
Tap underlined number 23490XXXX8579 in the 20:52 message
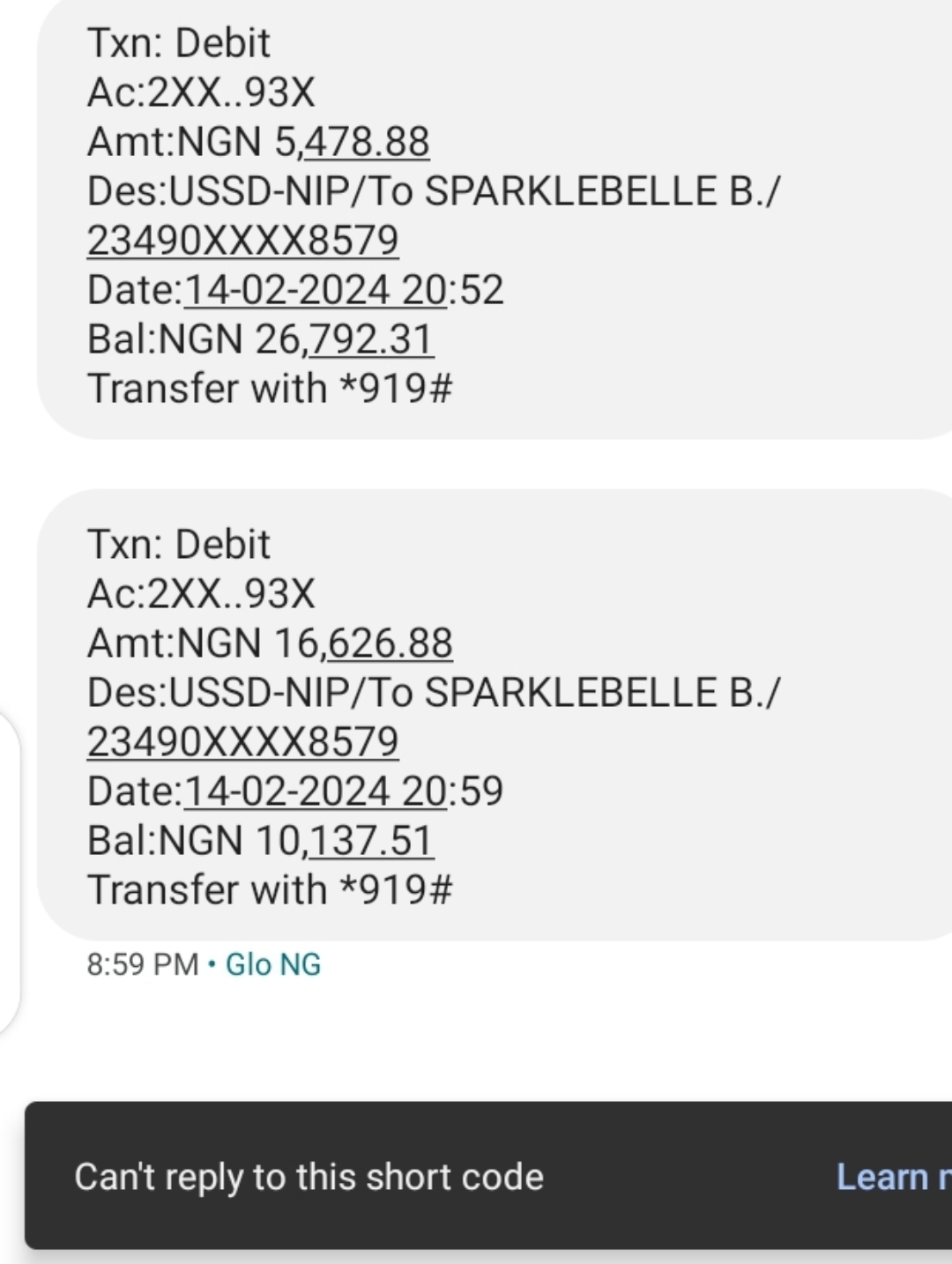pyautogui.click(x=242, y=241)
